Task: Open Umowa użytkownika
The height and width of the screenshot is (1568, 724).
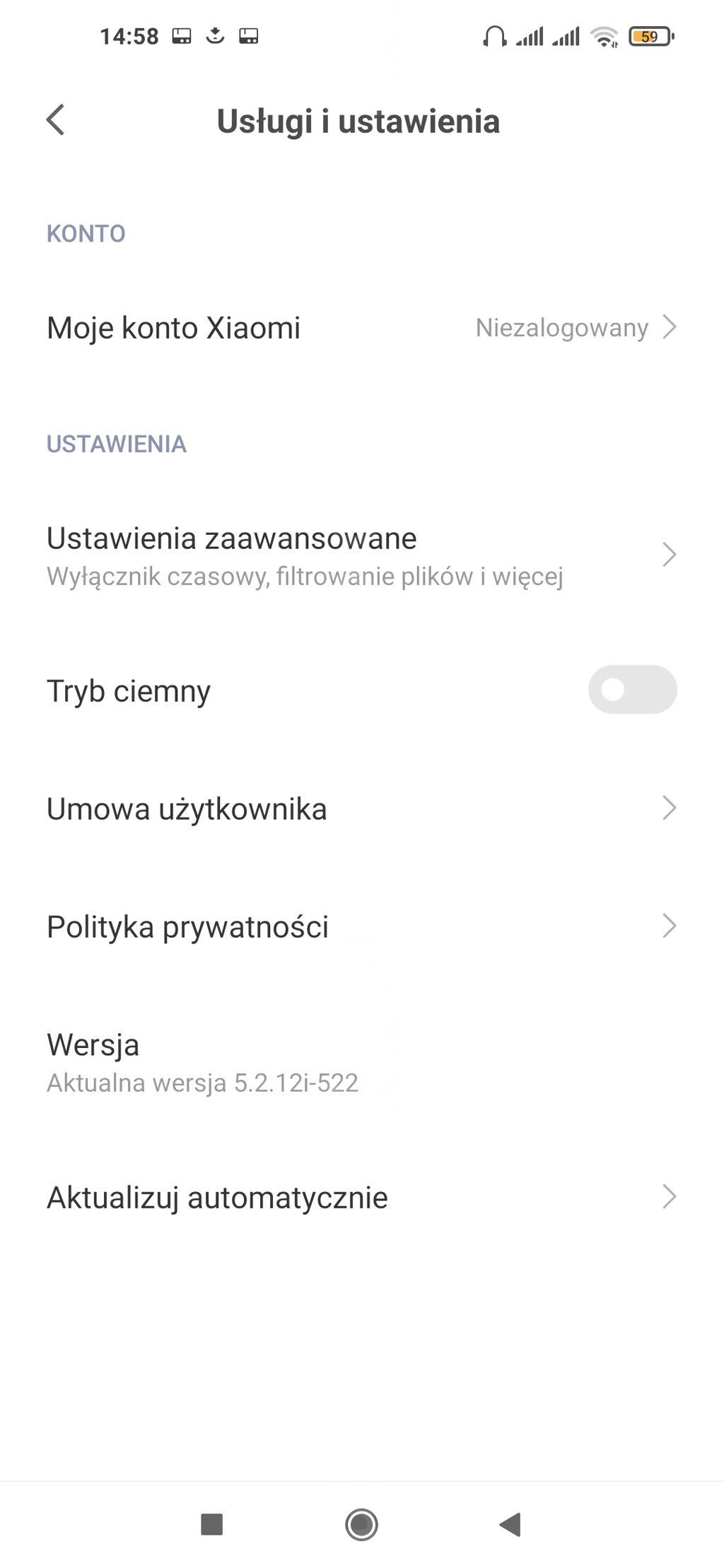Action: click(361, 808)
